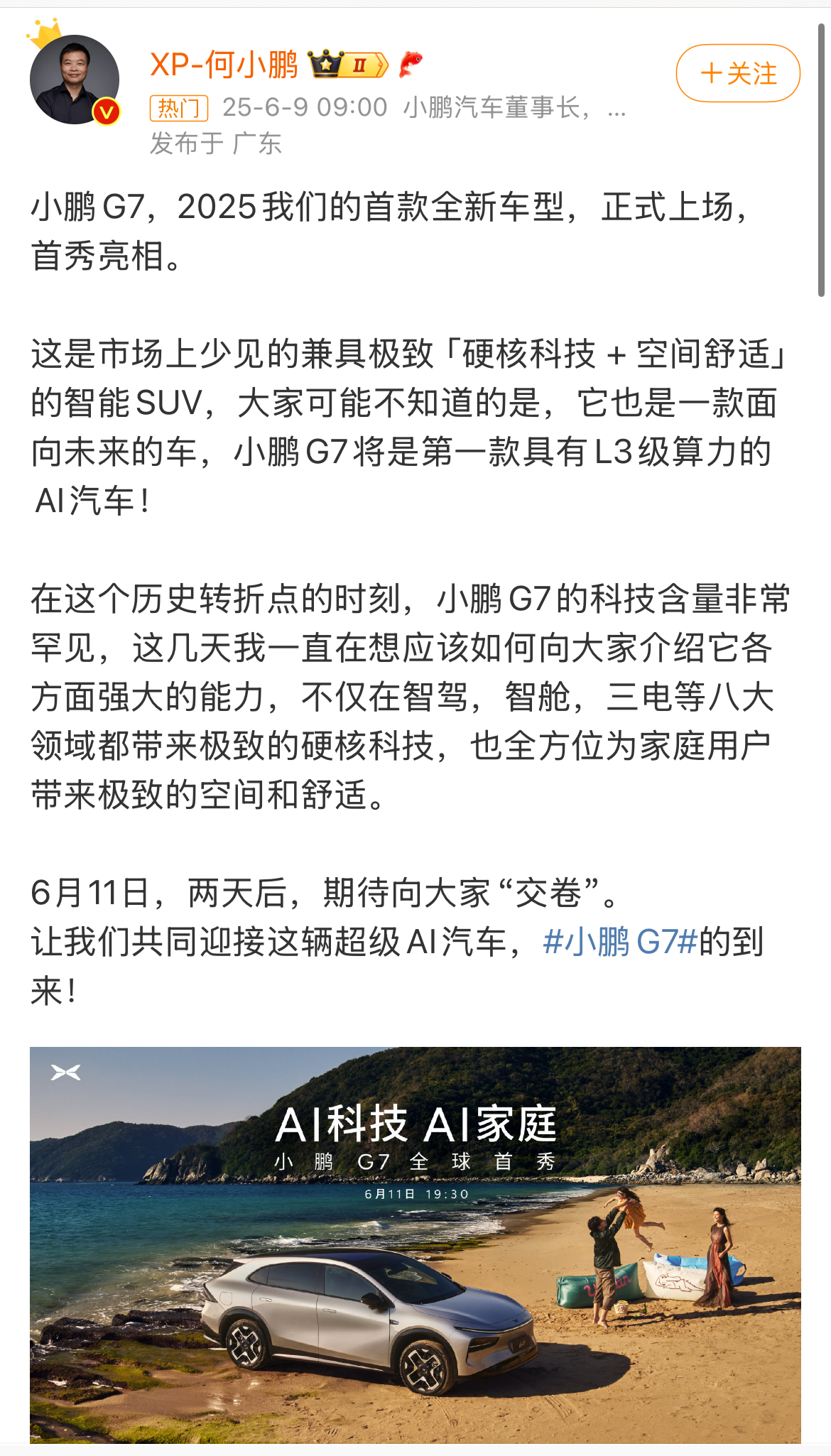Tap the 热门 hot tag
The width and height of the screenshot is (831, 1456).
(178, 108)
